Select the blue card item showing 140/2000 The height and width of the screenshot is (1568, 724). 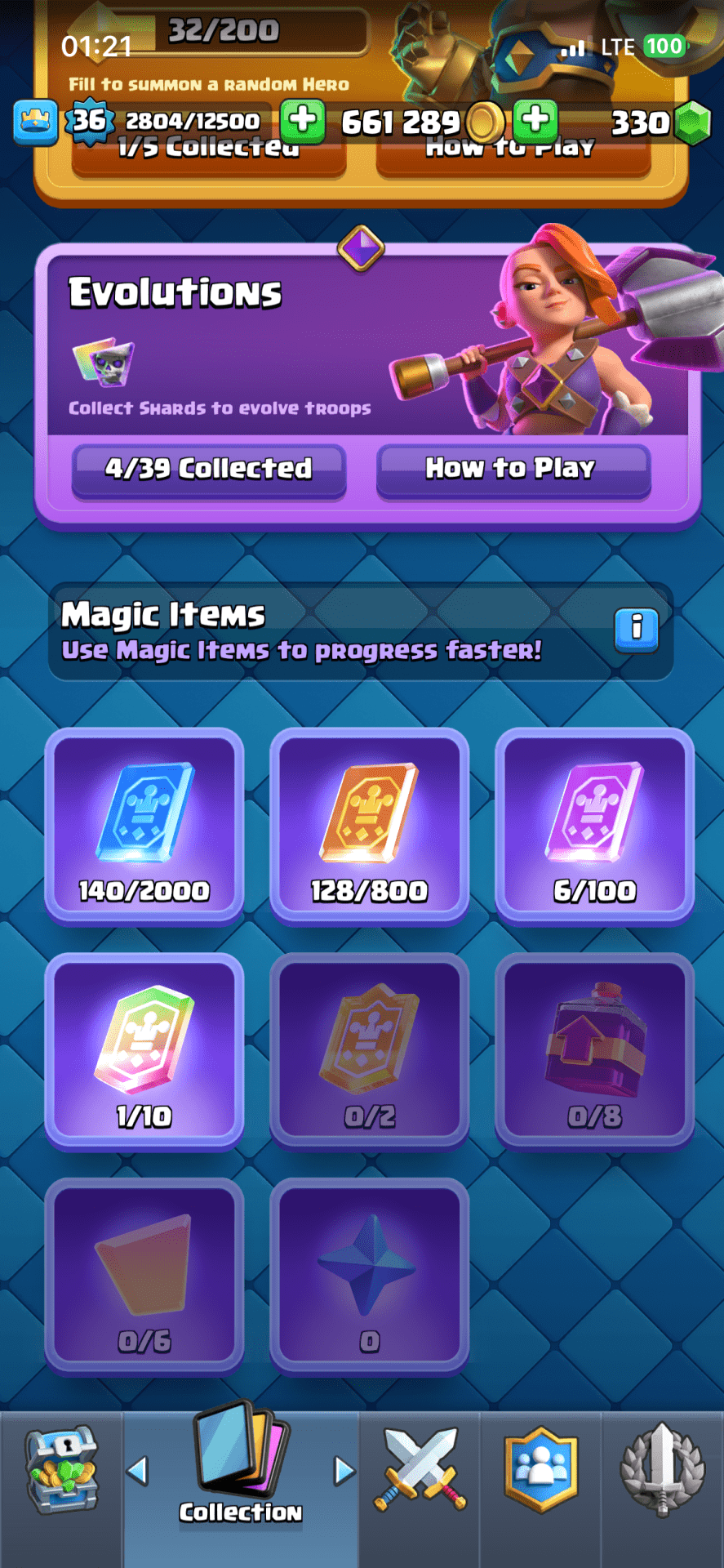pyautogui.click(x=144, y=826)
